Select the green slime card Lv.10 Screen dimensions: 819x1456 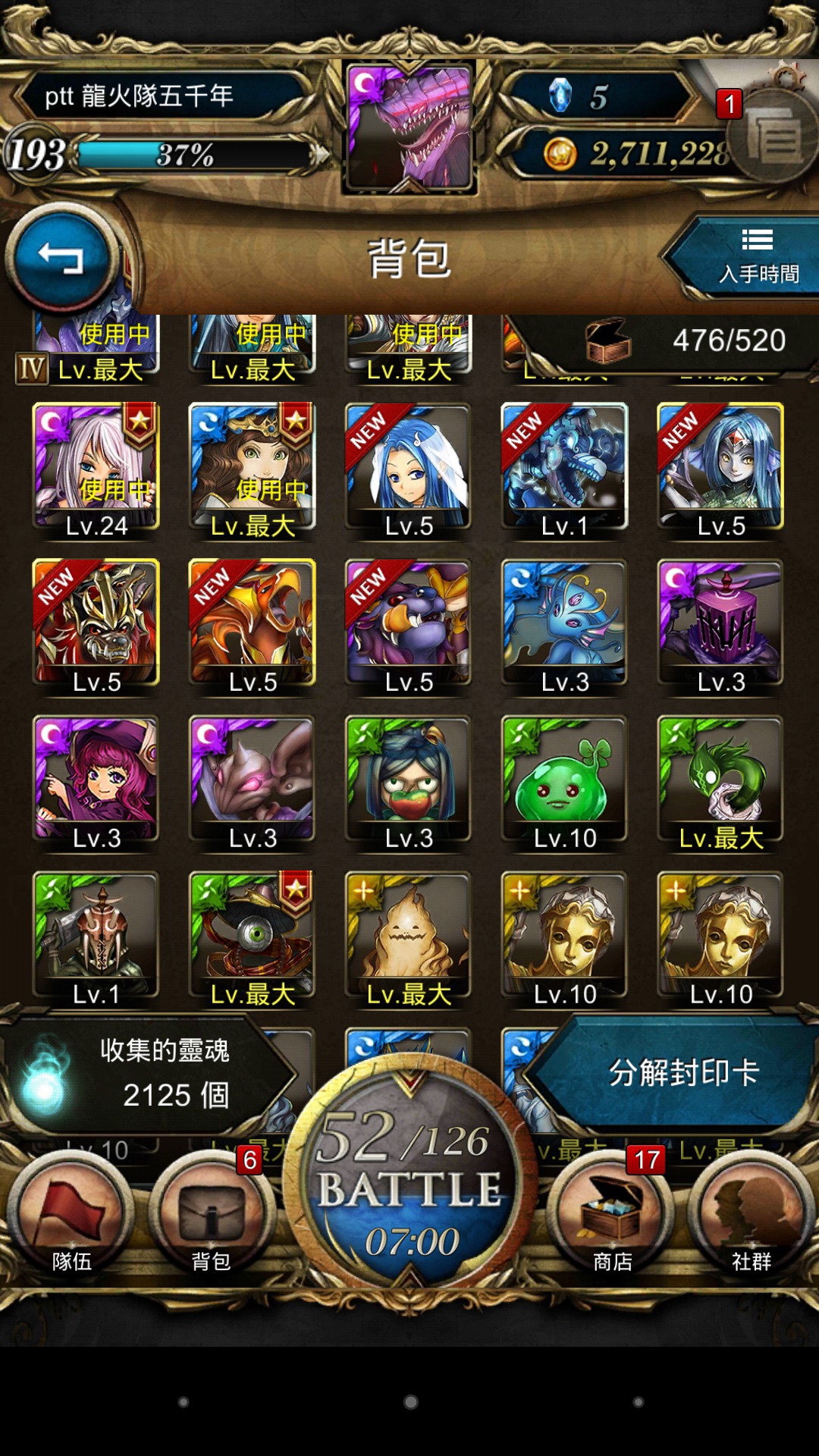coord(565,784)
